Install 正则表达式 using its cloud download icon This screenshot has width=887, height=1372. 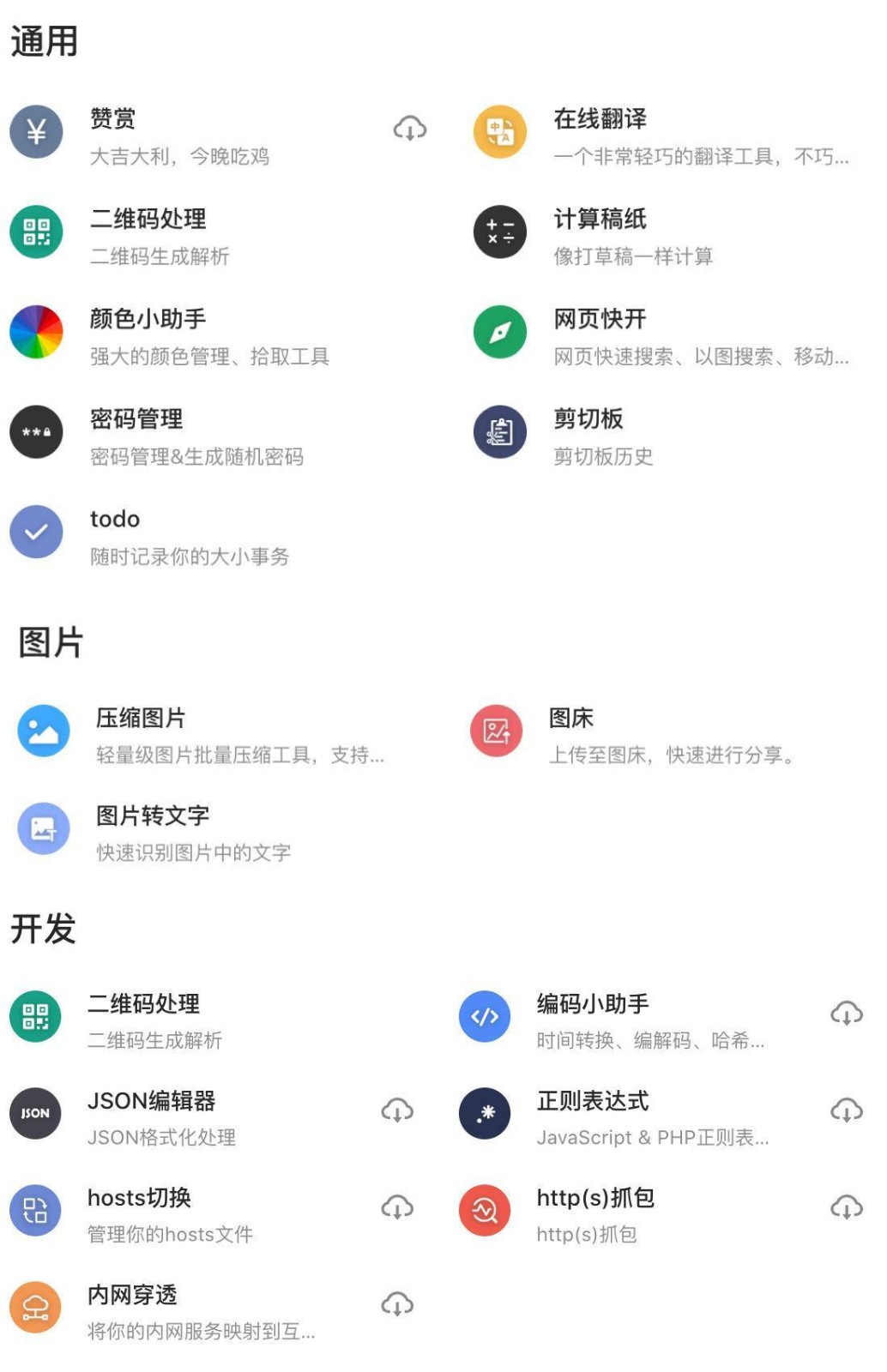[847, 1111]
